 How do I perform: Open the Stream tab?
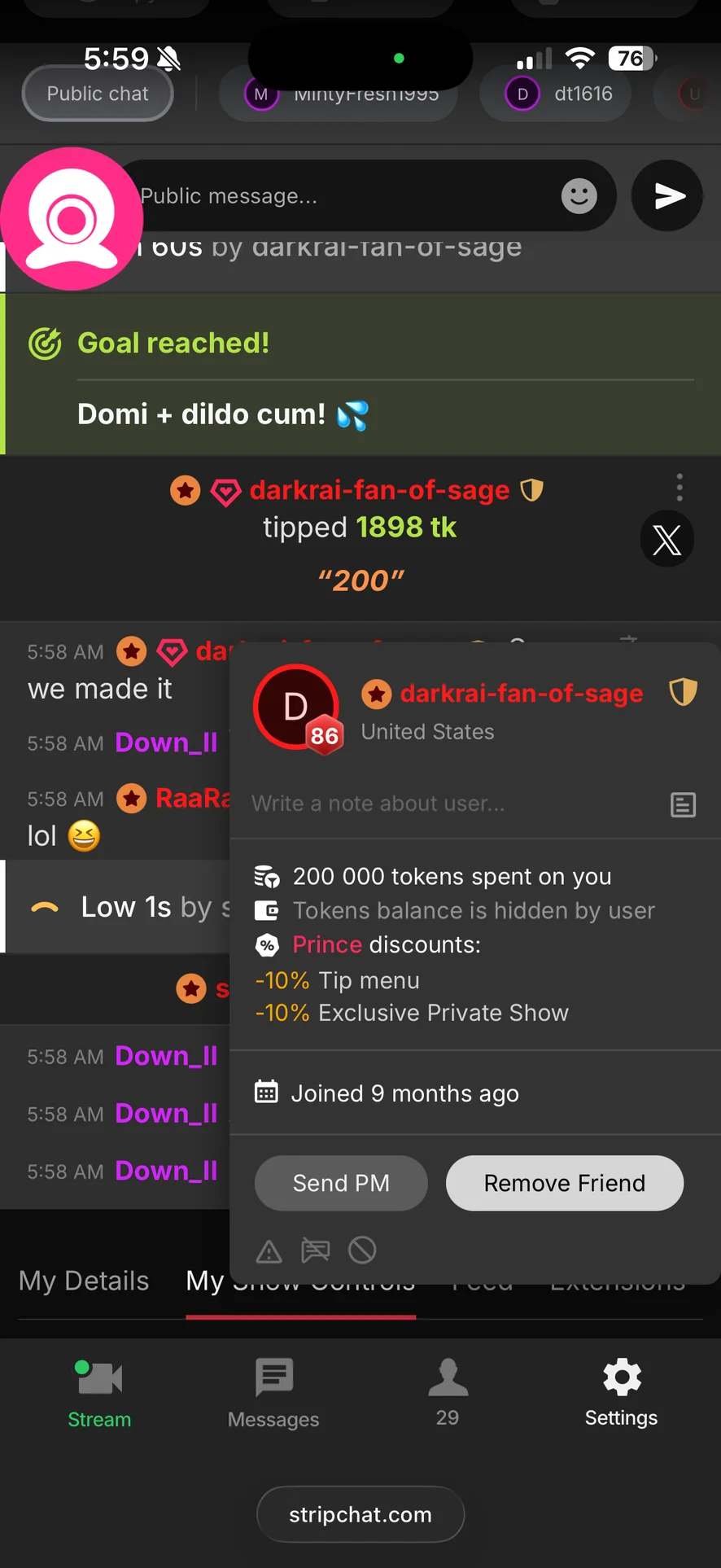[98, 1394]
